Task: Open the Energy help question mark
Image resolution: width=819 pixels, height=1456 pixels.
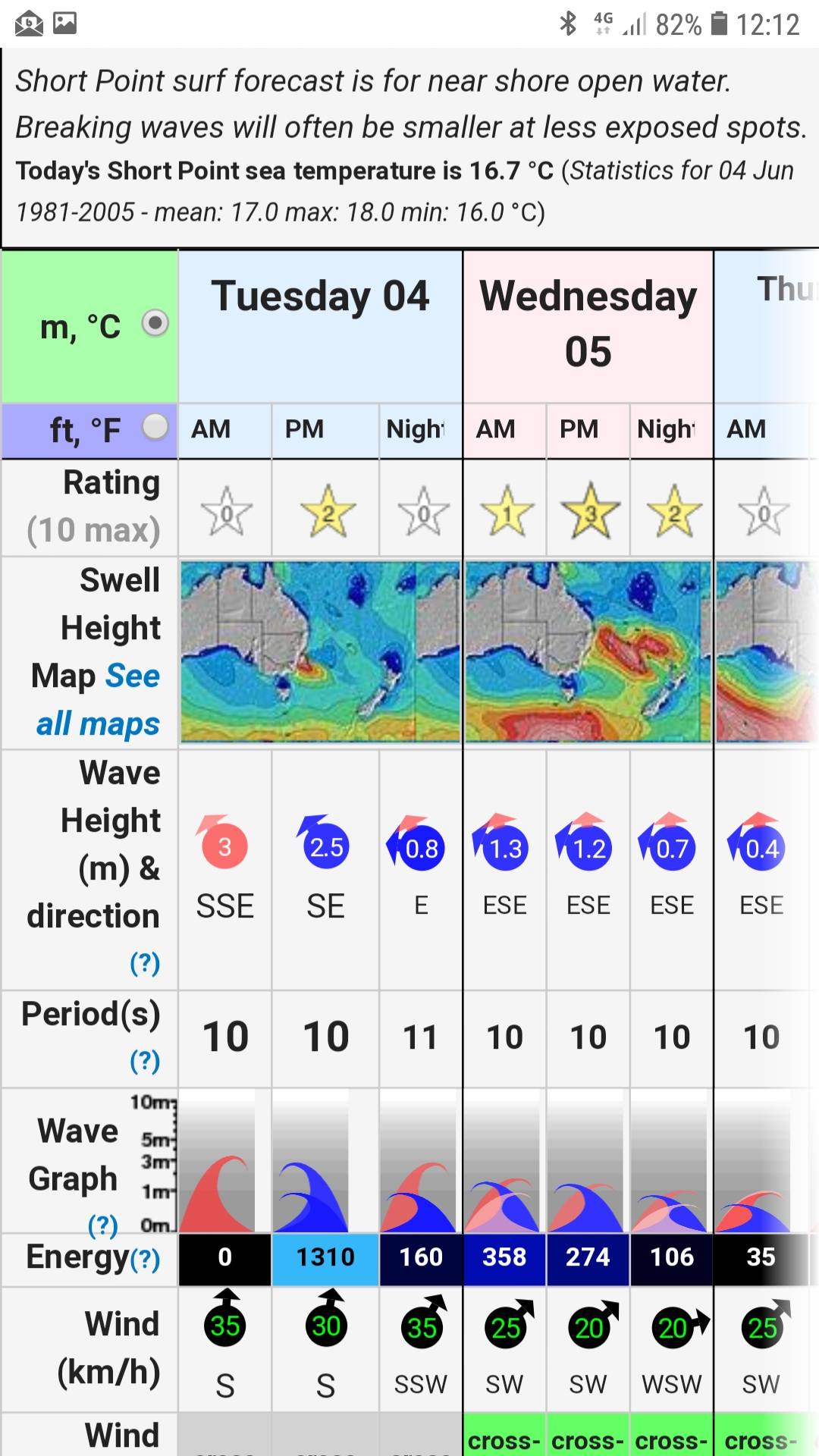Action: coord(145,1260)
